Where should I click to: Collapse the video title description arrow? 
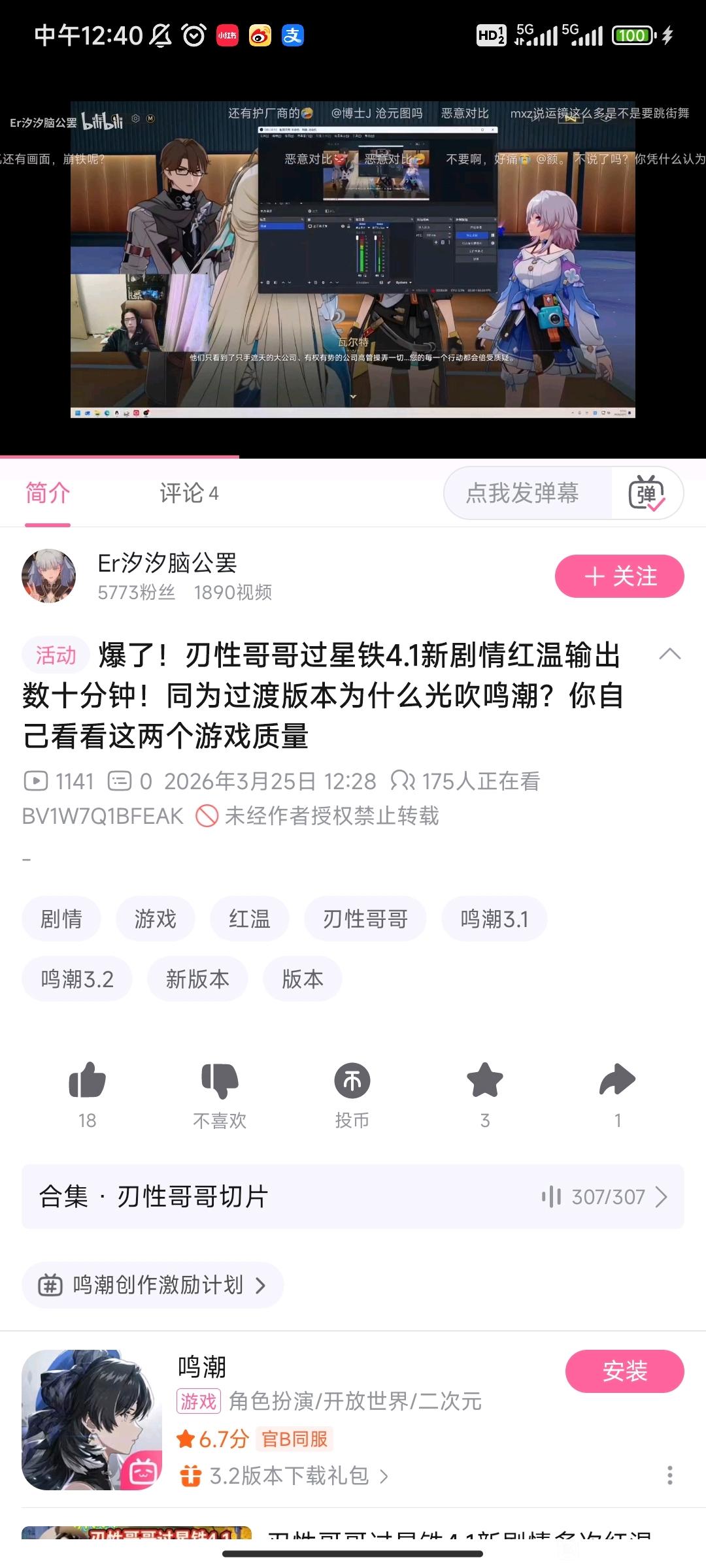click(670, 655)
